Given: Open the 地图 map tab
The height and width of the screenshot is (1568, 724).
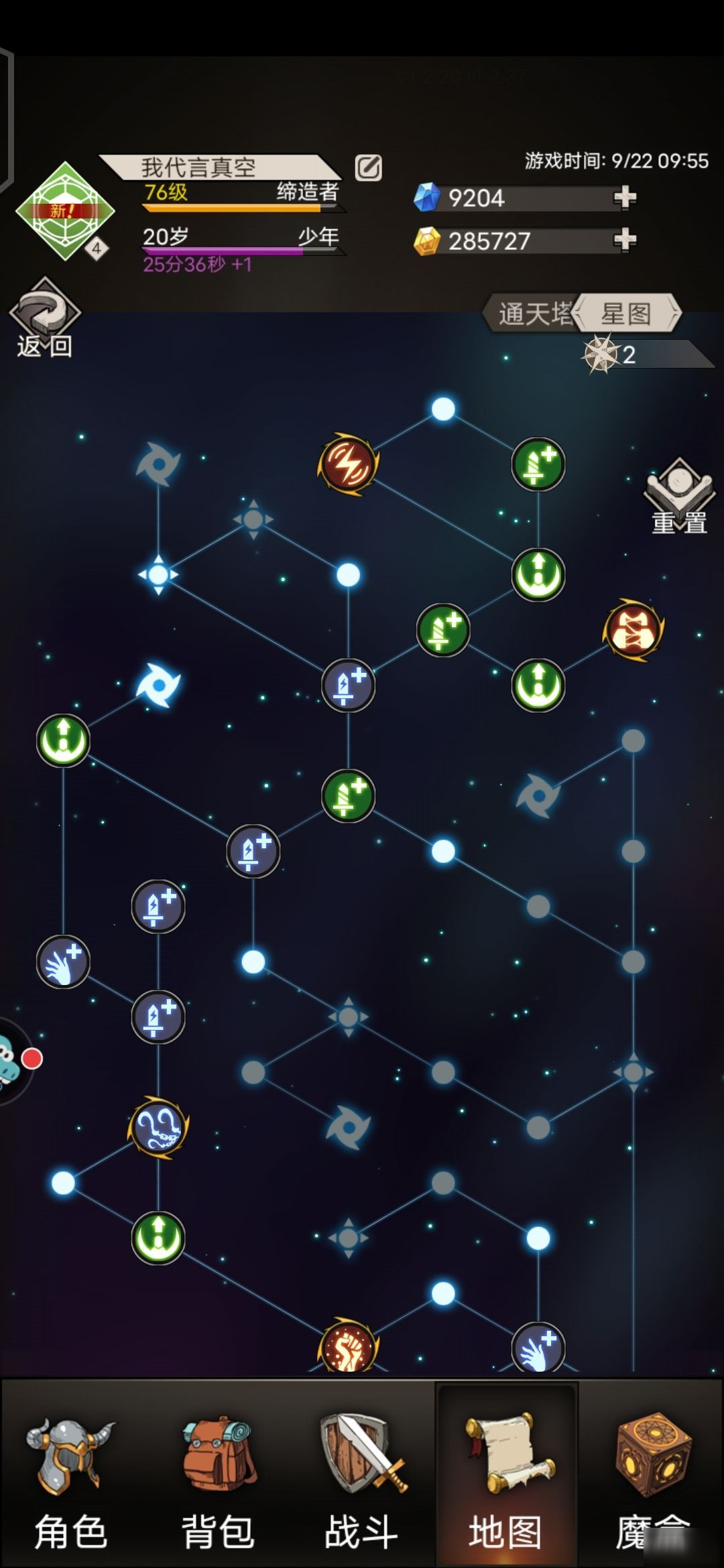Looking at the screenshot, I should point(506,1478).
